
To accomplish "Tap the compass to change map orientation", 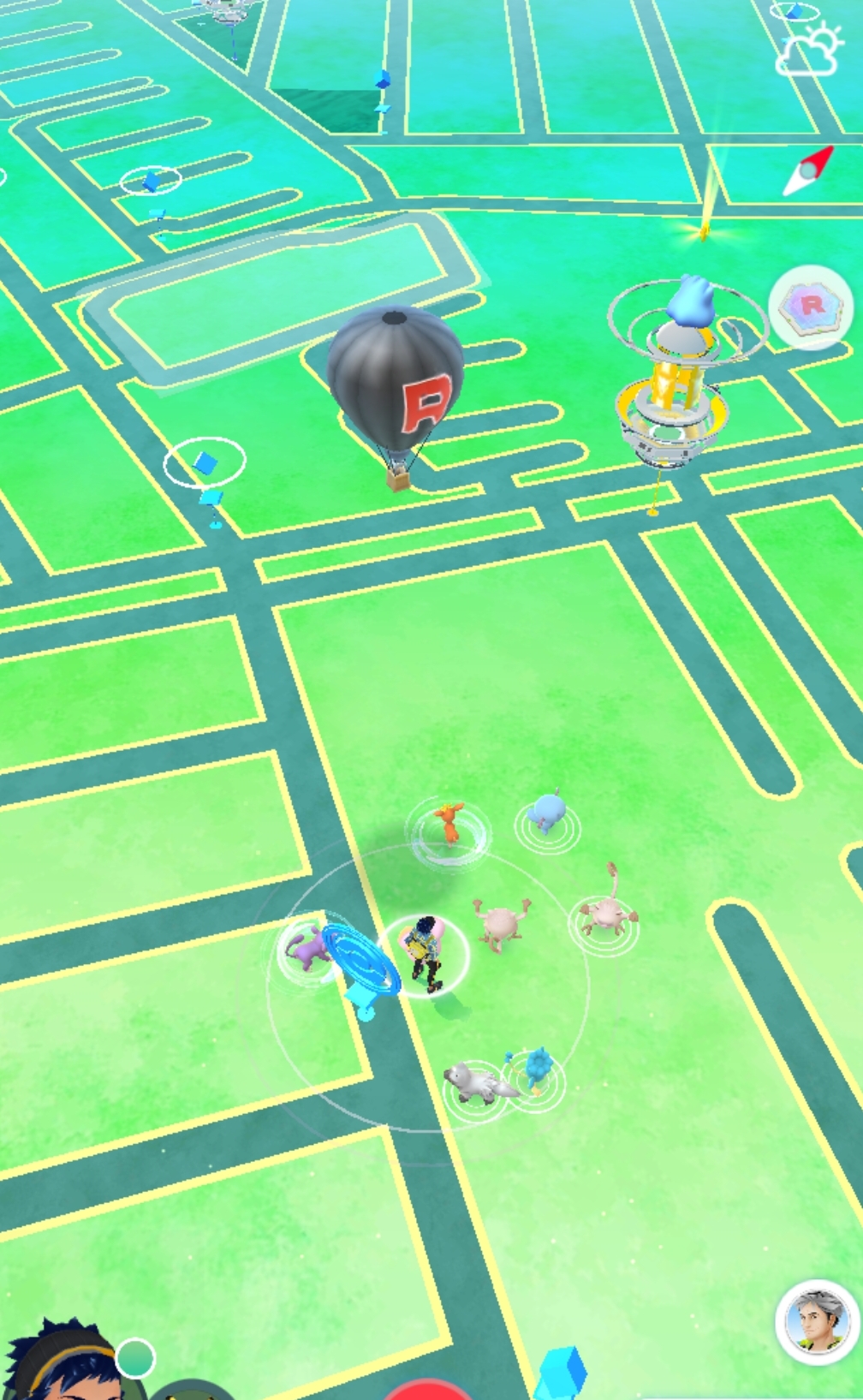I will [x=807, y=171].
